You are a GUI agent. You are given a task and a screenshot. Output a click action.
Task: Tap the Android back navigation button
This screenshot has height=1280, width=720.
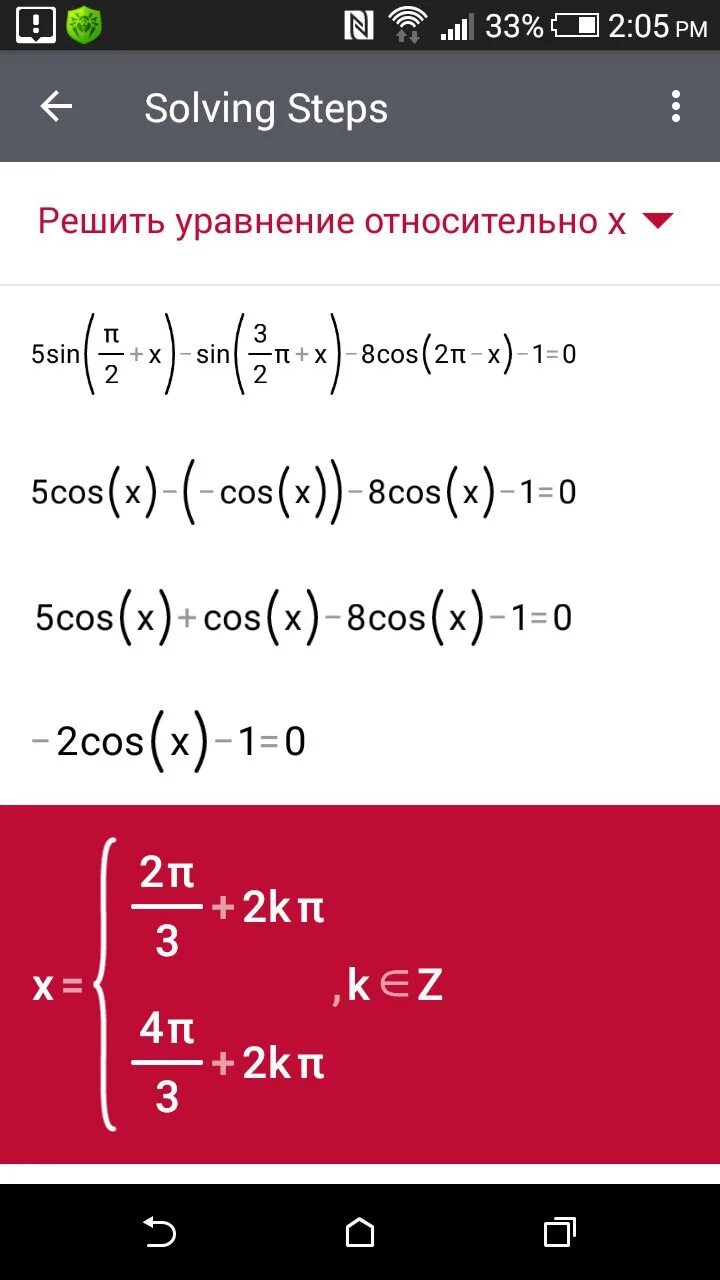click(x=160, y=1234)
